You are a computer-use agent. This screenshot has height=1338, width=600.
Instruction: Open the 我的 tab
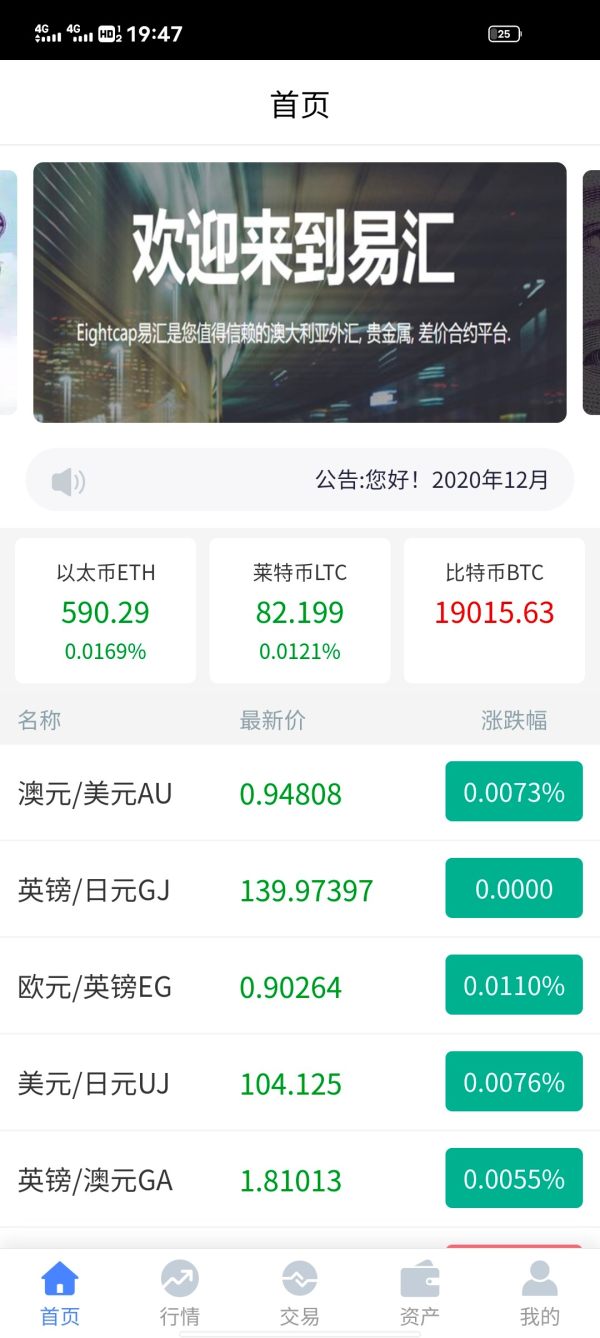point(540,1293)
